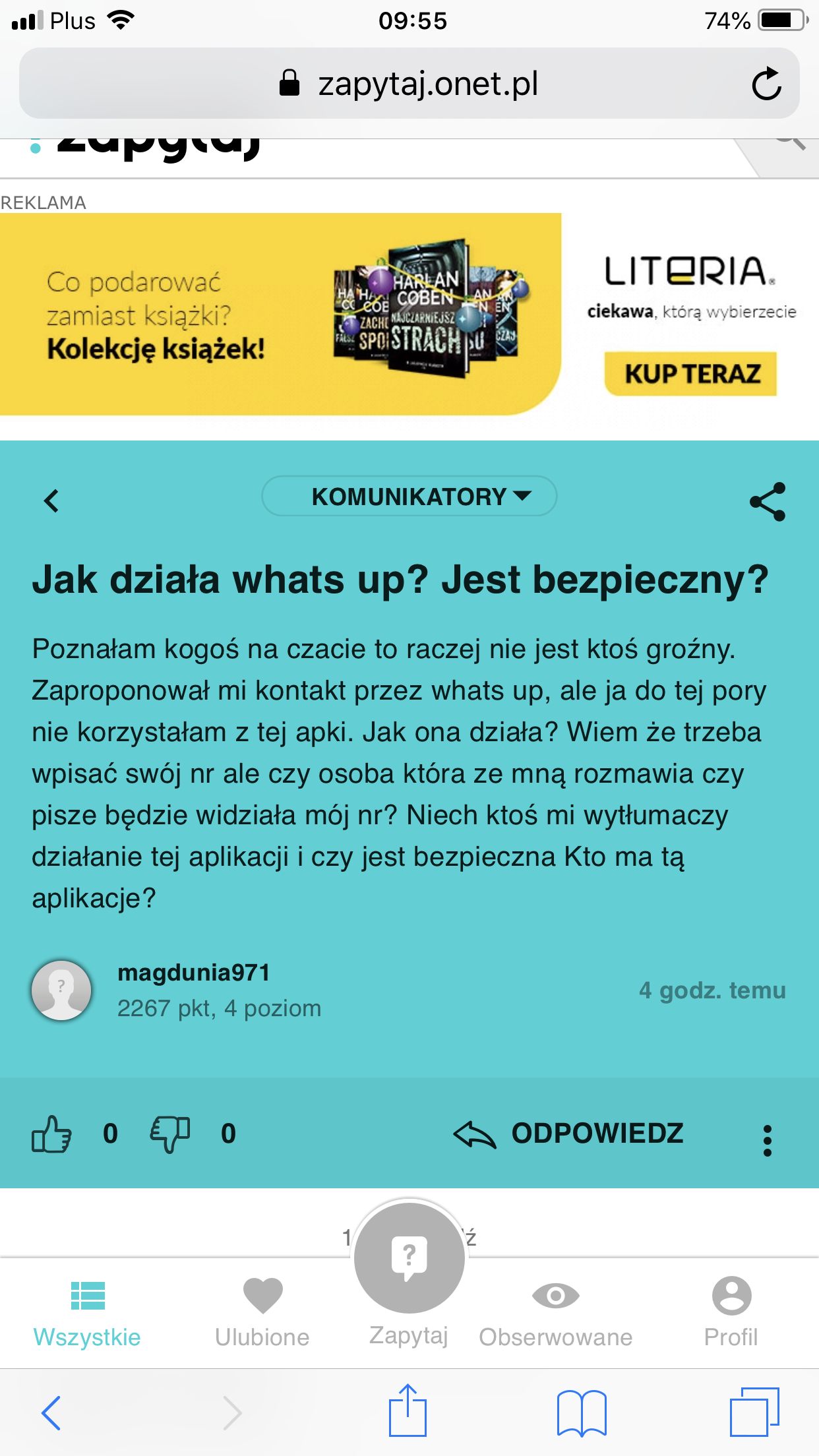819x1456 pixels.
Task: Open magdunia971's profile
Action: 193,973
